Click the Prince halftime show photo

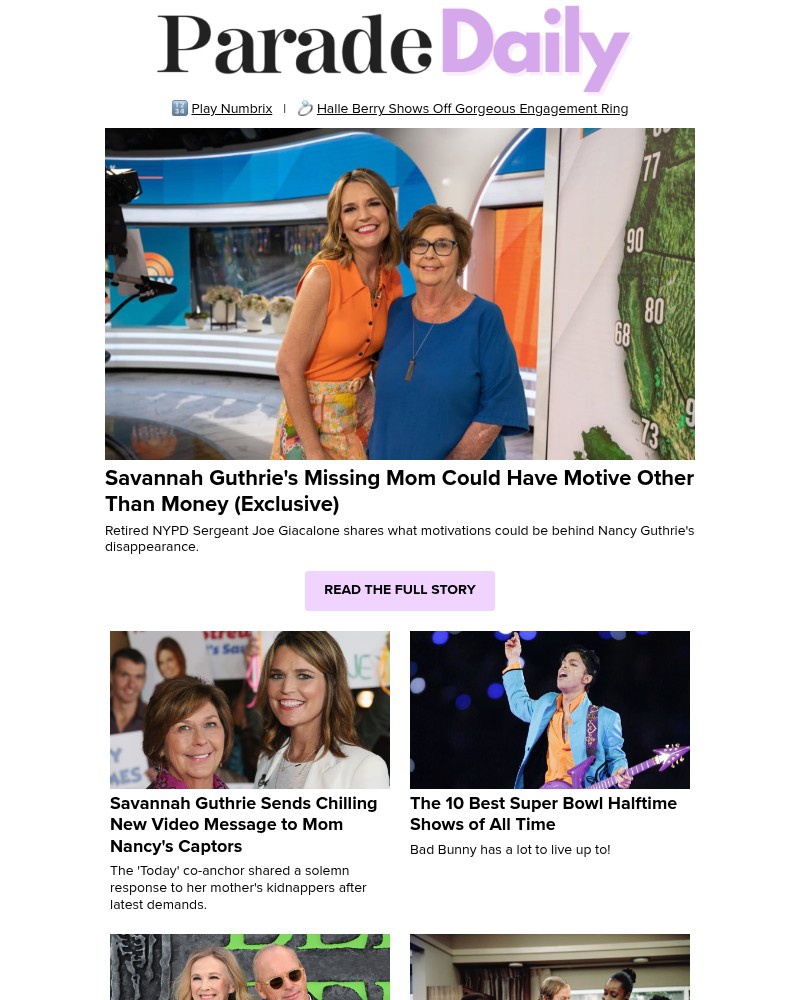coord(550,710)
